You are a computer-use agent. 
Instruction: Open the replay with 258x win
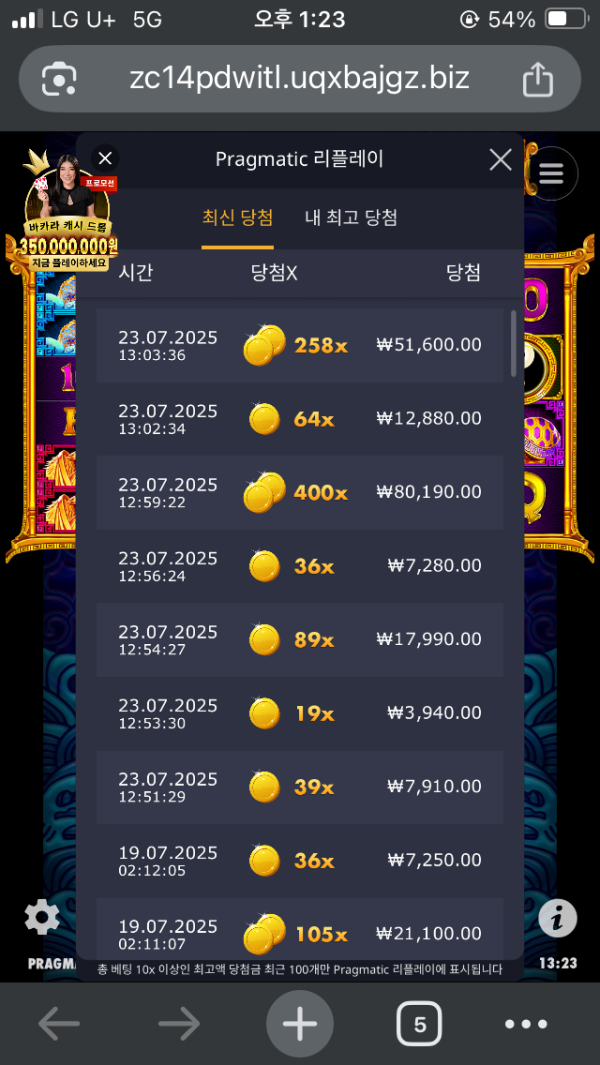pyautogui.click(x=300, y=345)
